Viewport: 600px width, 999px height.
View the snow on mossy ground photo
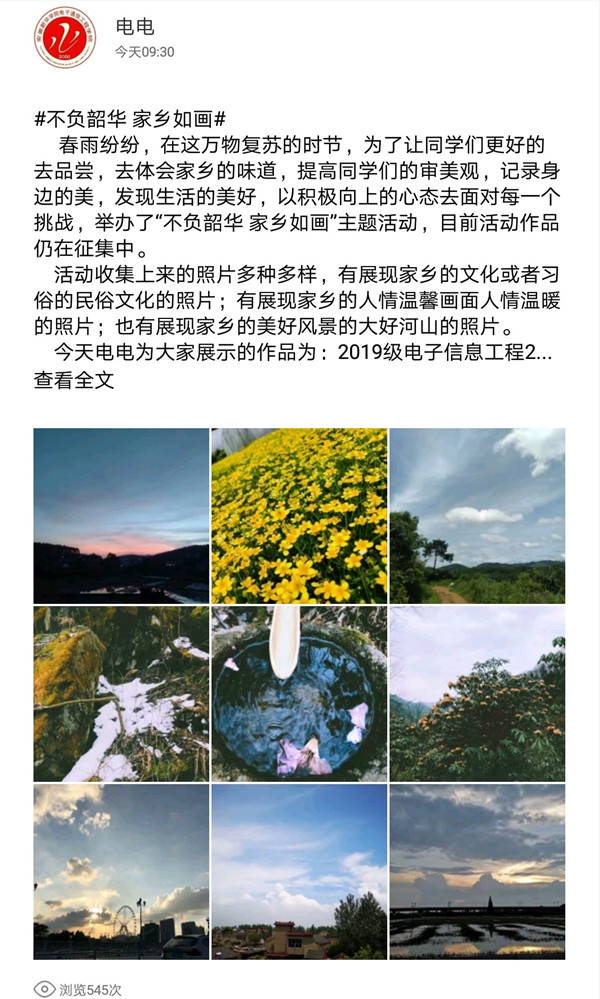[x=121, y=693]
